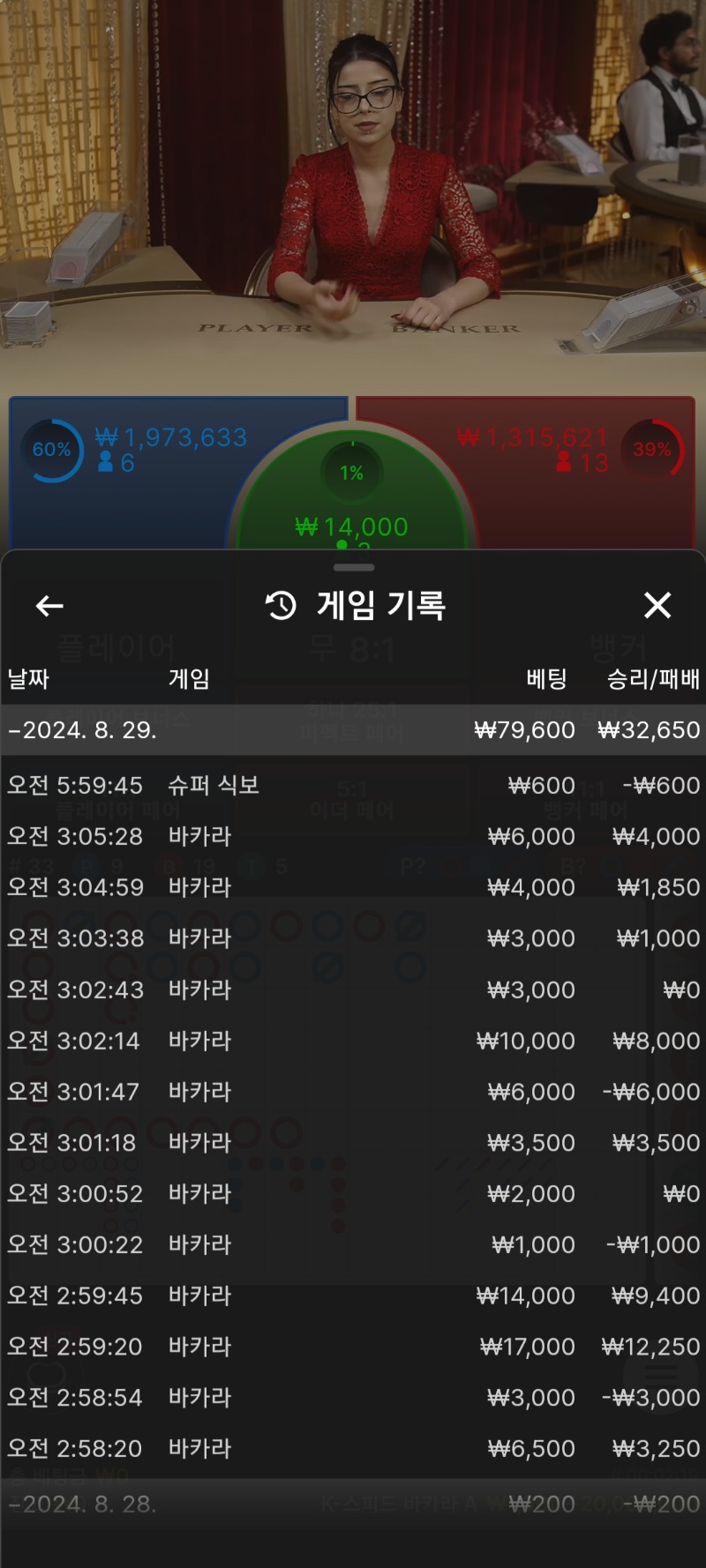View the Baccarat round at 2:58:20
The width and height of the screenshot is (706, 1568).
353,1448
